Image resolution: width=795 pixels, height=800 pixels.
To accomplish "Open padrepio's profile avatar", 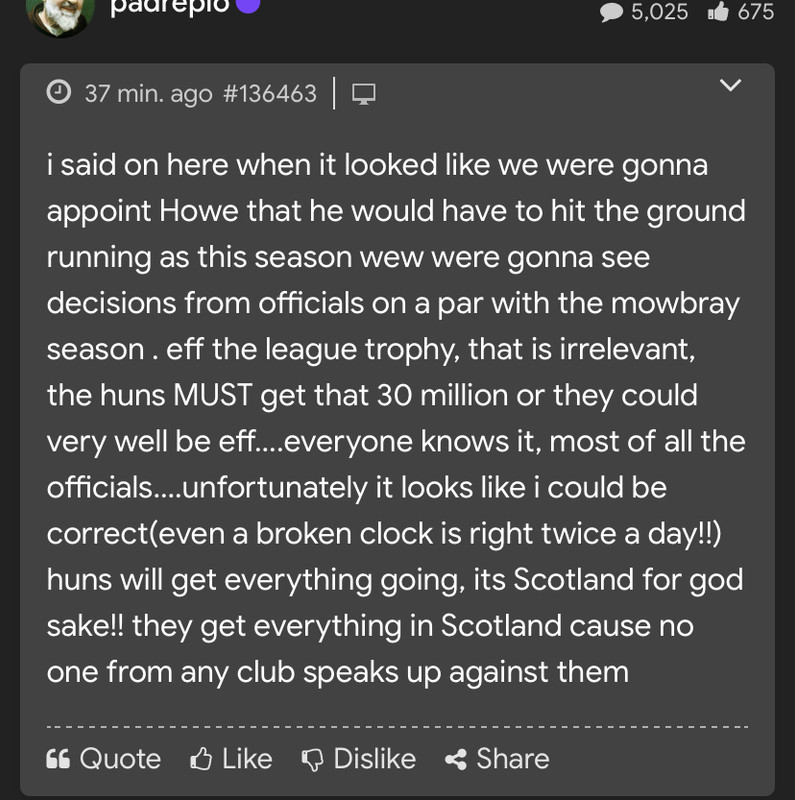I will (x=58, y=14).
